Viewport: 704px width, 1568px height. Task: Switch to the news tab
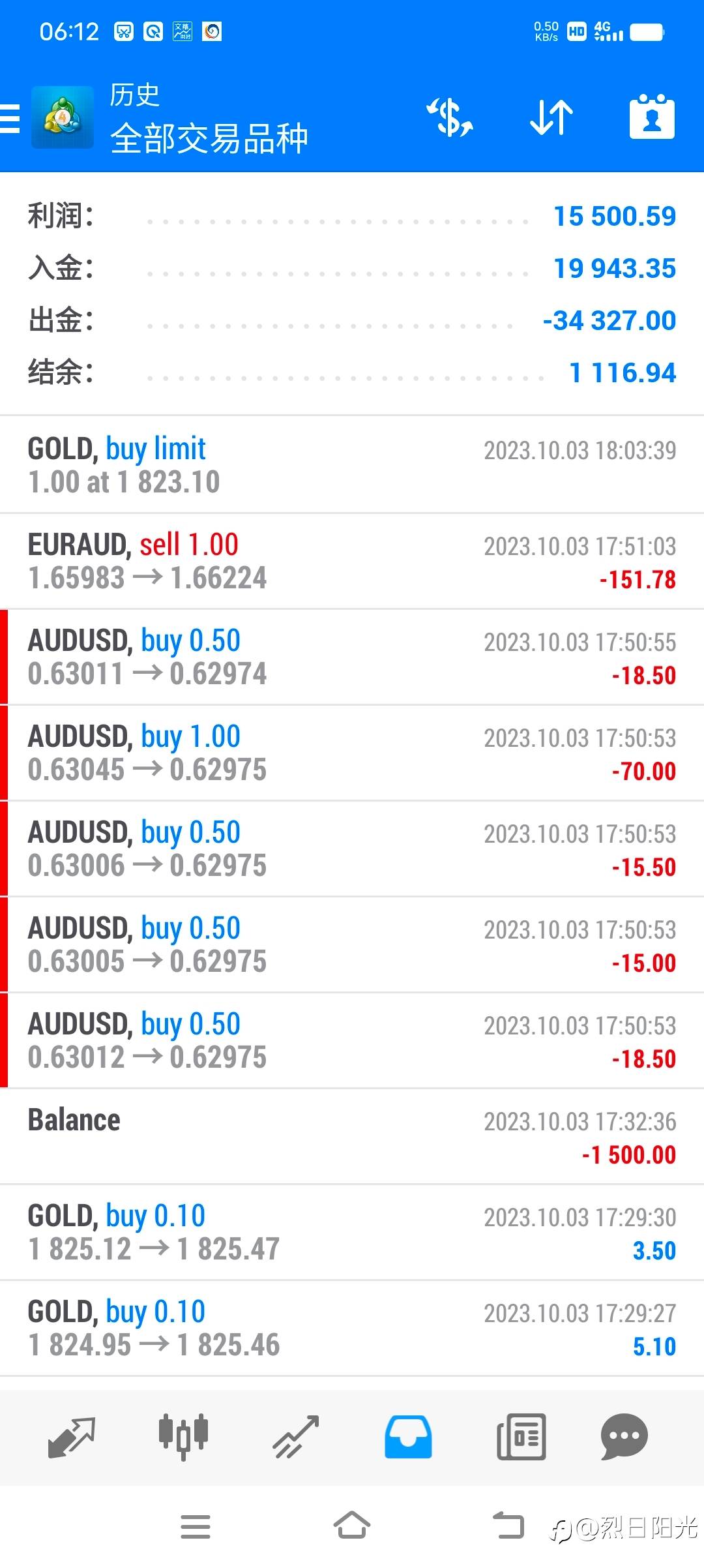[521, 1437]
